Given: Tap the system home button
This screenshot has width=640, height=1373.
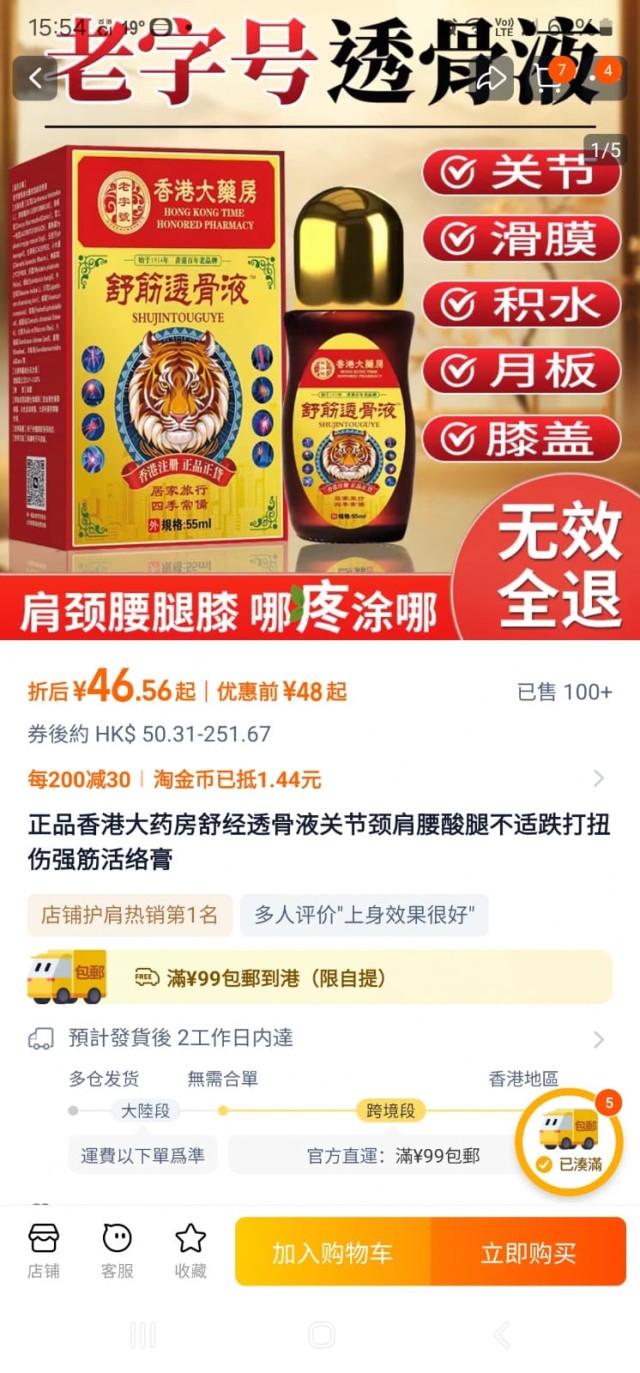Looking at the screenshot, I should (x=321, y=1335).
